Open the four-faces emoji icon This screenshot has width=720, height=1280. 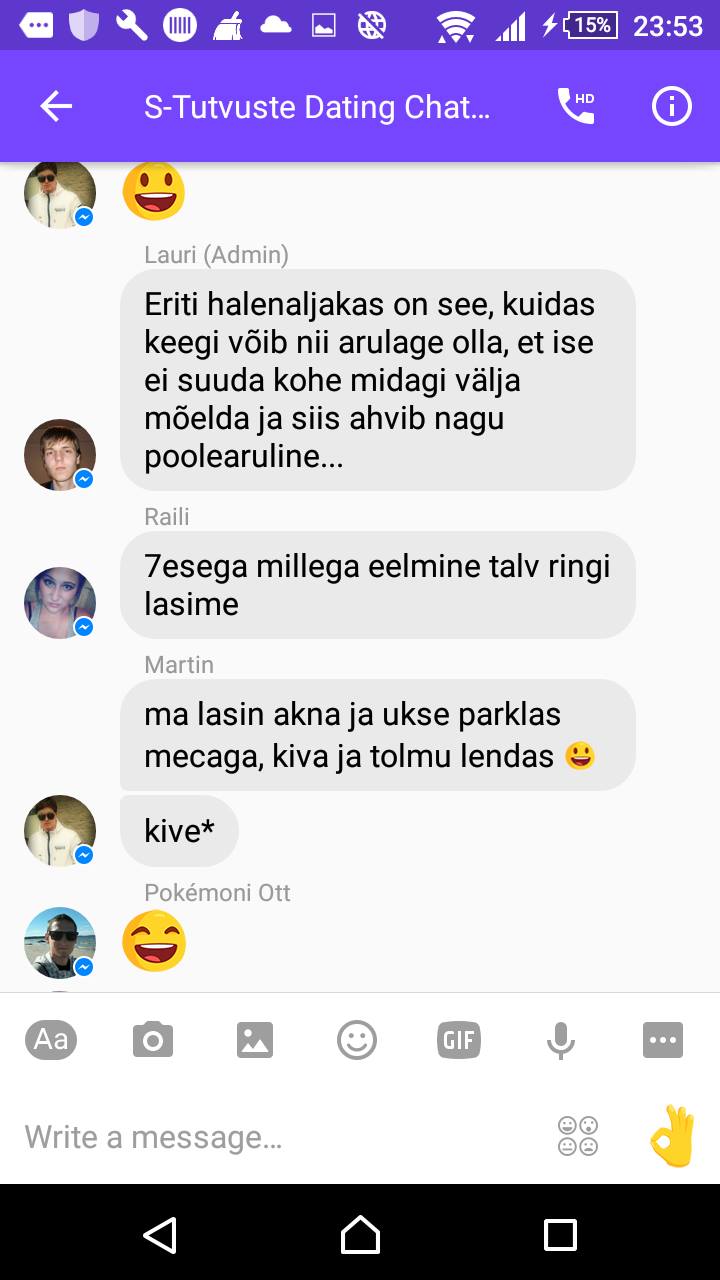point(578,1137)
